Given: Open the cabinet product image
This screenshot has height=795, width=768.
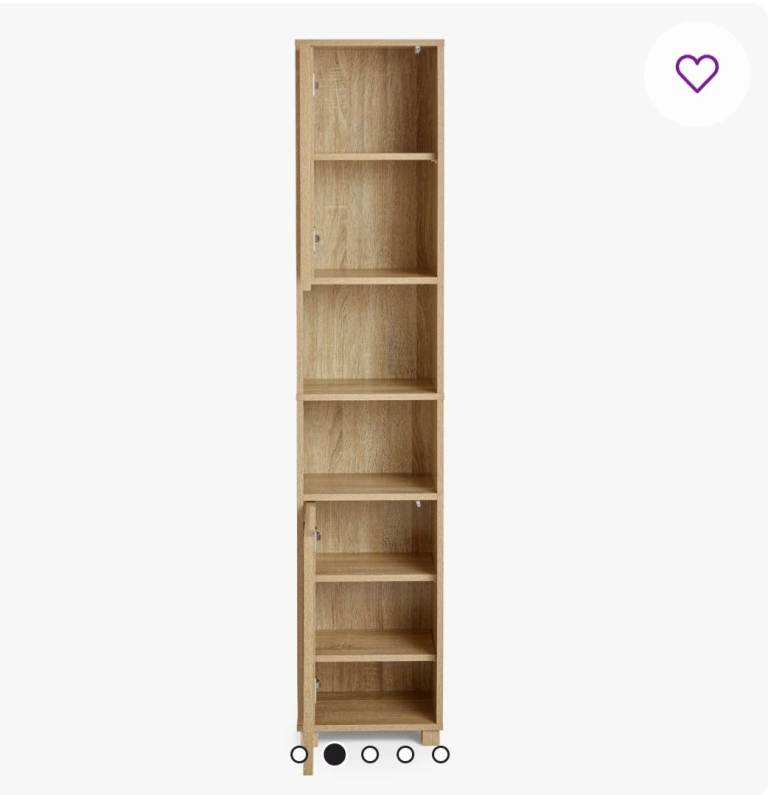Looking at the screenshot, I should click(x=370, y=390).
